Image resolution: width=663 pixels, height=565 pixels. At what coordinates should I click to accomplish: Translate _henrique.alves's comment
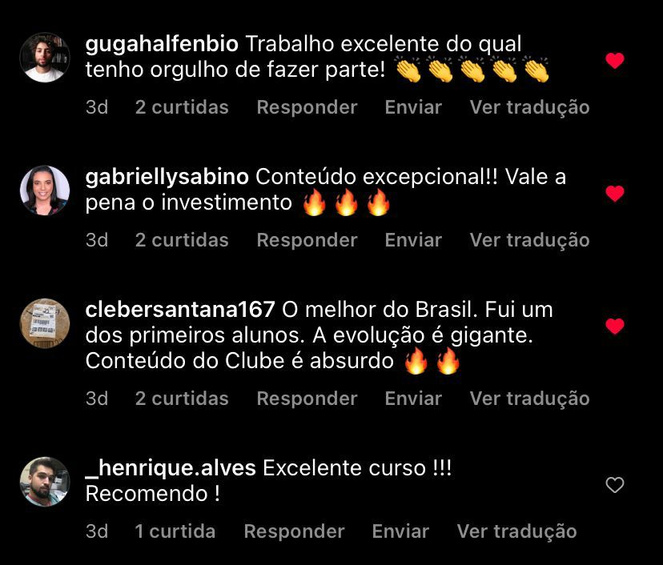(516, 532)
